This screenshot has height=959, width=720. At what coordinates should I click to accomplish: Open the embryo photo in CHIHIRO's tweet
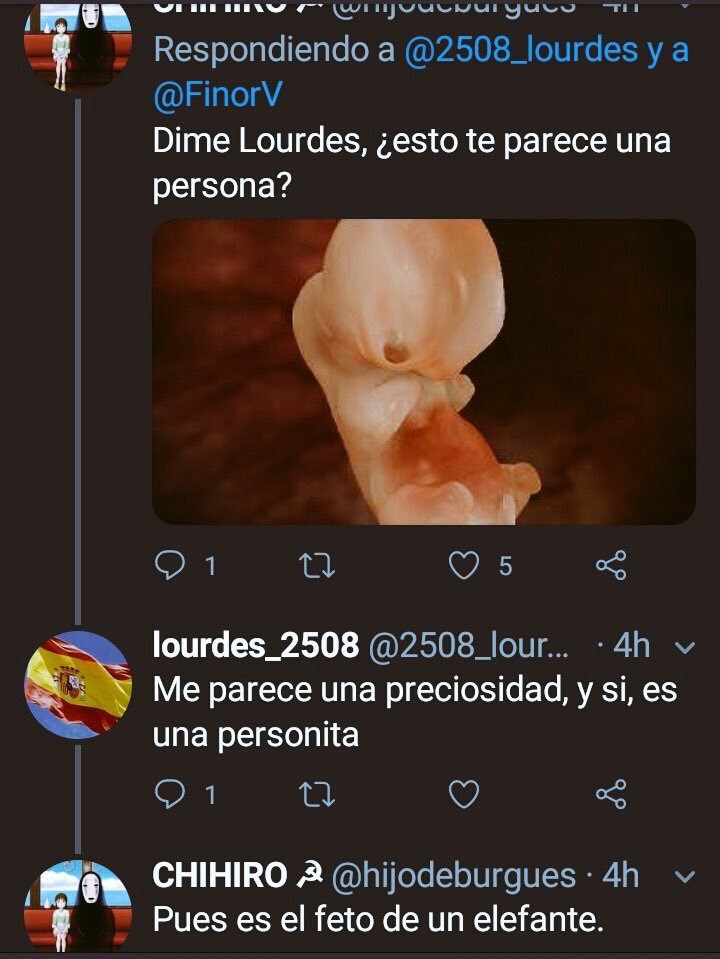click(x=423, y=372)
